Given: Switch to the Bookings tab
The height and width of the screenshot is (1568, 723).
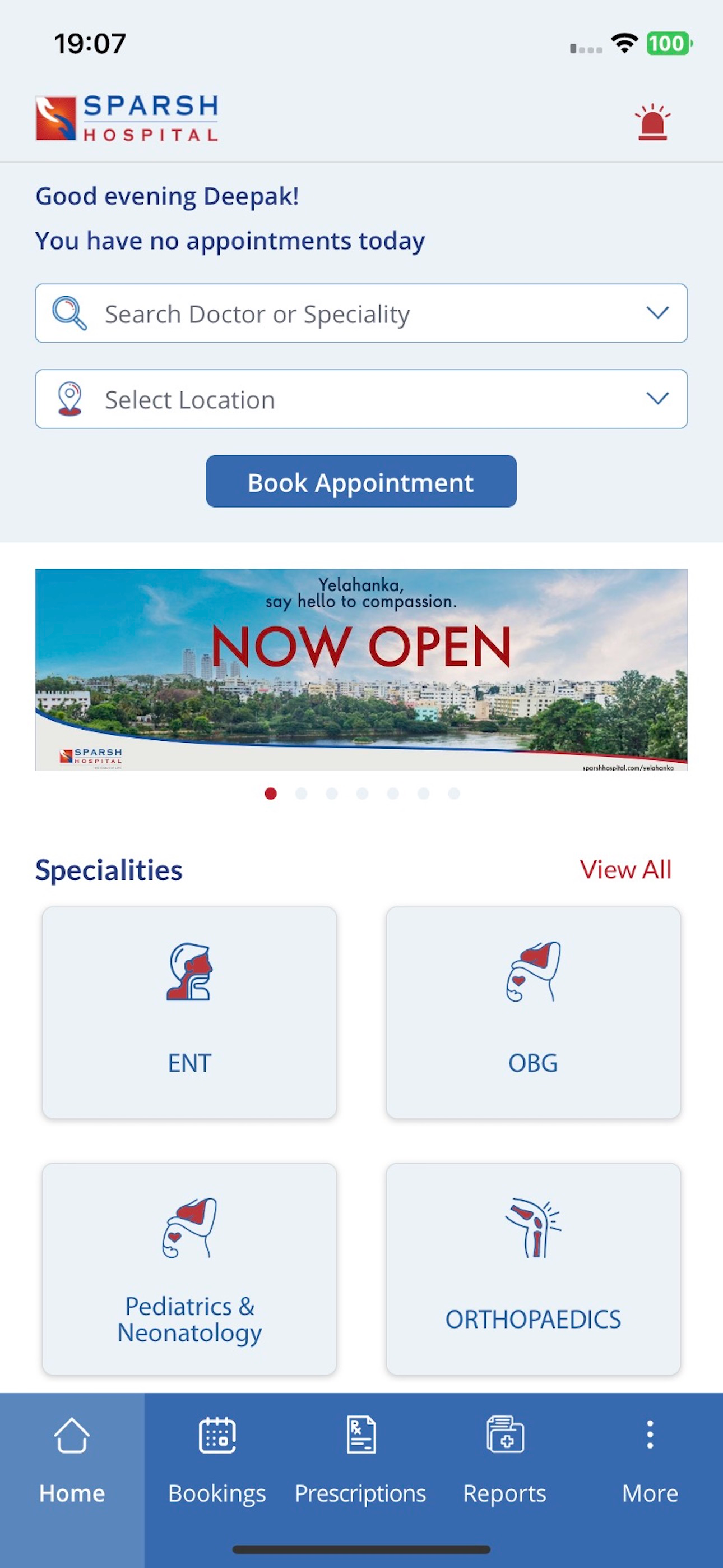Looking at the screenshot, I should point(217,1461).
